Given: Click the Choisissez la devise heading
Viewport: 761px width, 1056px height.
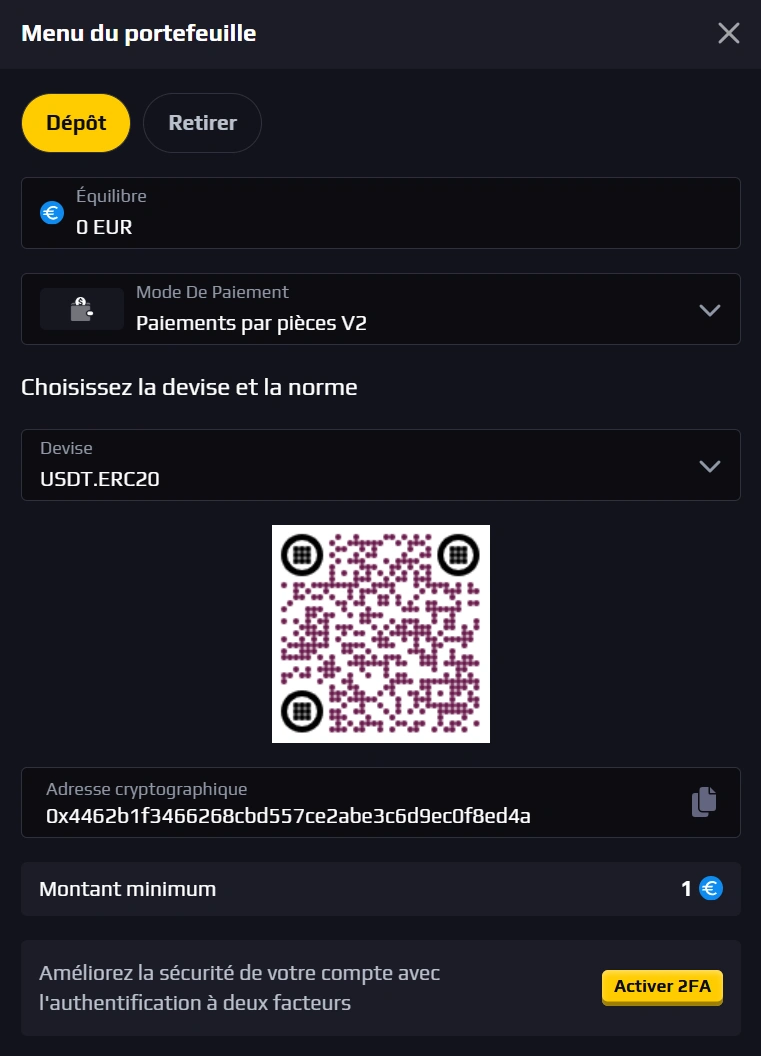Looking at the screenshot, I should click(x=190, y=387).
